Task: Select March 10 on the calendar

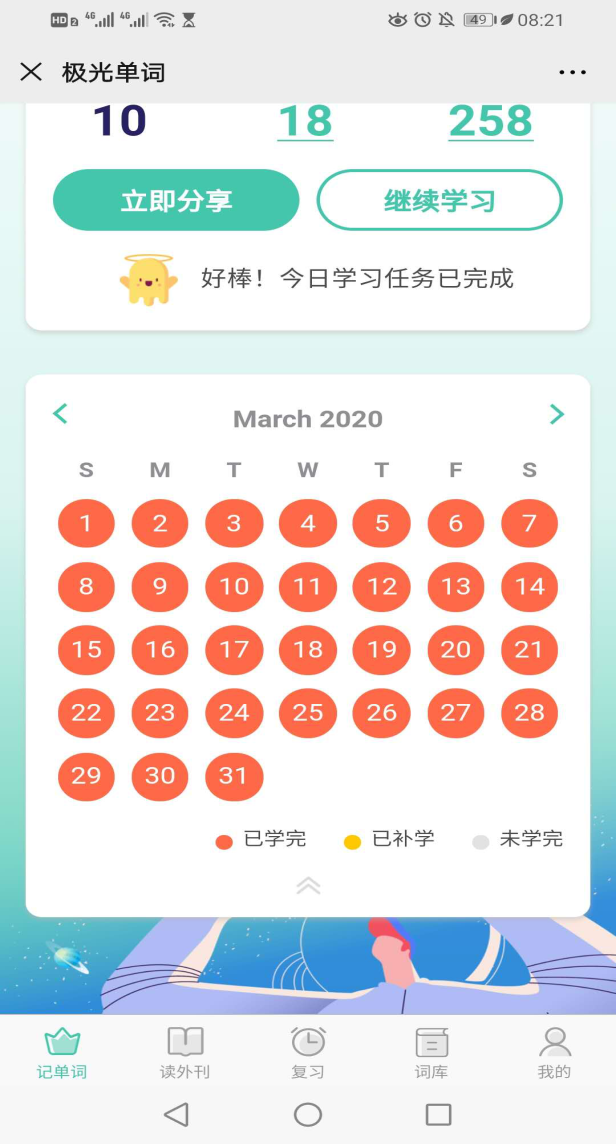Action: tap(234, 587)
